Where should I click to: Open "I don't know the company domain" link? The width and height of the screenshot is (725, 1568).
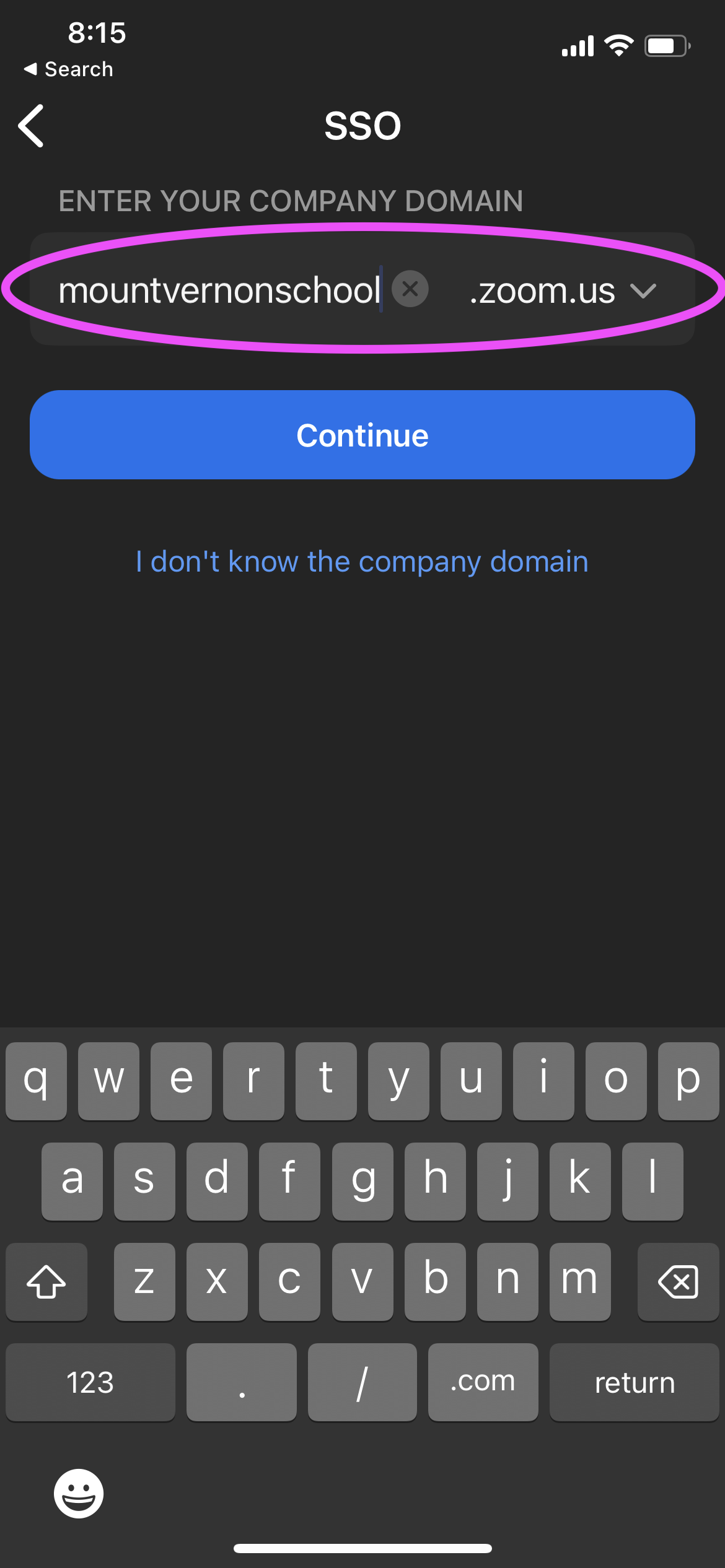pos(362,562)
